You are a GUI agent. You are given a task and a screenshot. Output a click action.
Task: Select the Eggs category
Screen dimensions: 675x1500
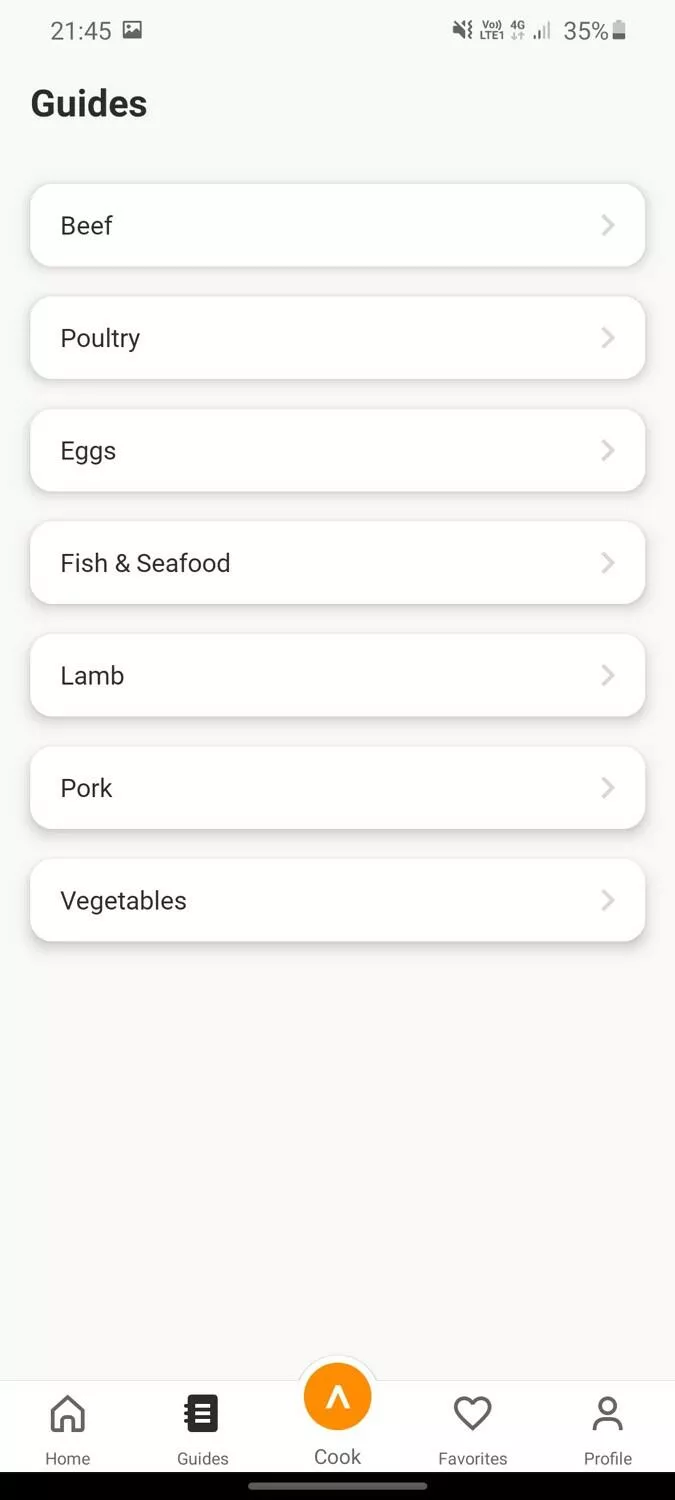coord(337,450)
